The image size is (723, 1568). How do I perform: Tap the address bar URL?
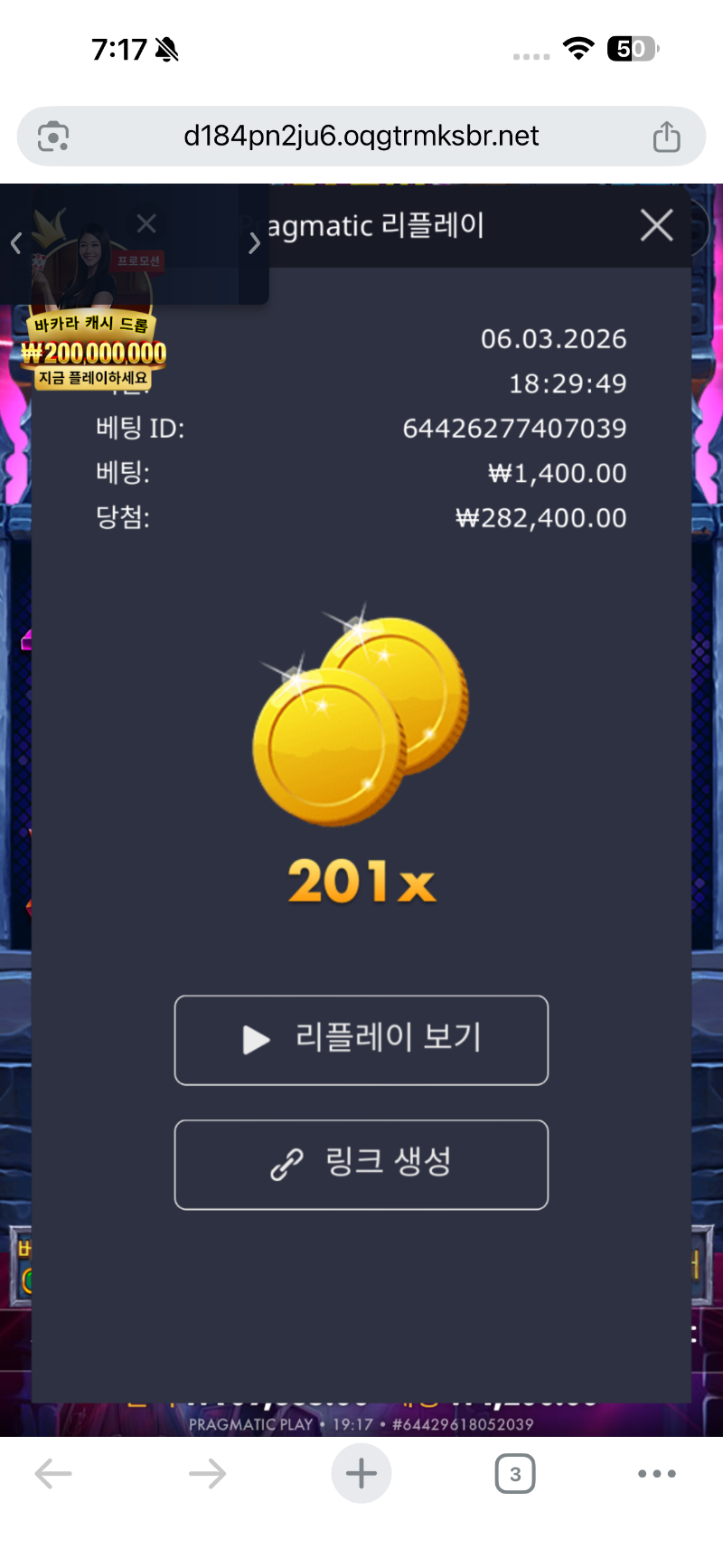coord(361,137)
